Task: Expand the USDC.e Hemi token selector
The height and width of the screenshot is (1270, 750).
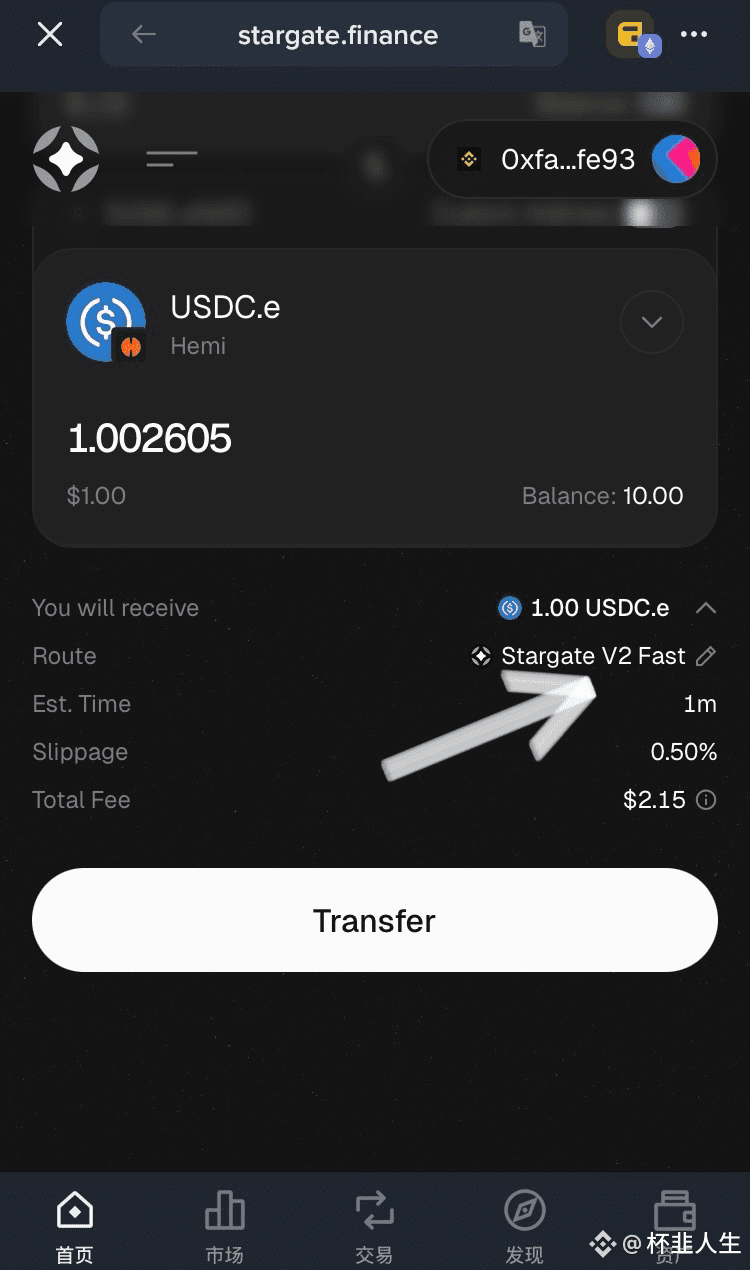Action: click(x=652, y=322)
